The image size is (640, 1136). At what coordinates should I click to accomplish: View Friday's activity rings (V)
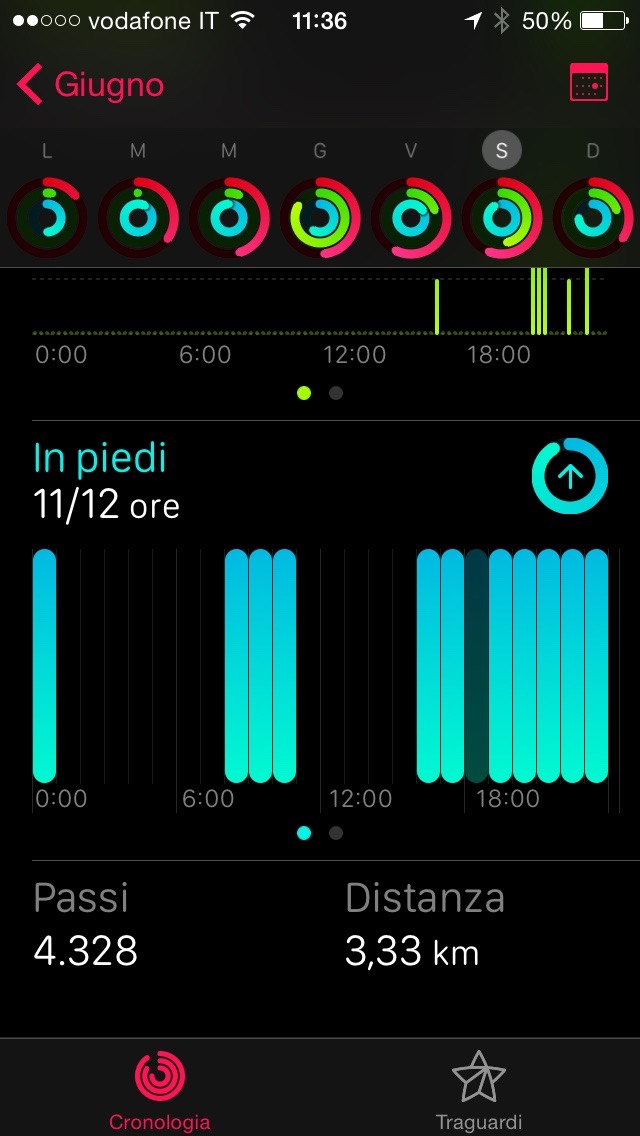(411, 217)
